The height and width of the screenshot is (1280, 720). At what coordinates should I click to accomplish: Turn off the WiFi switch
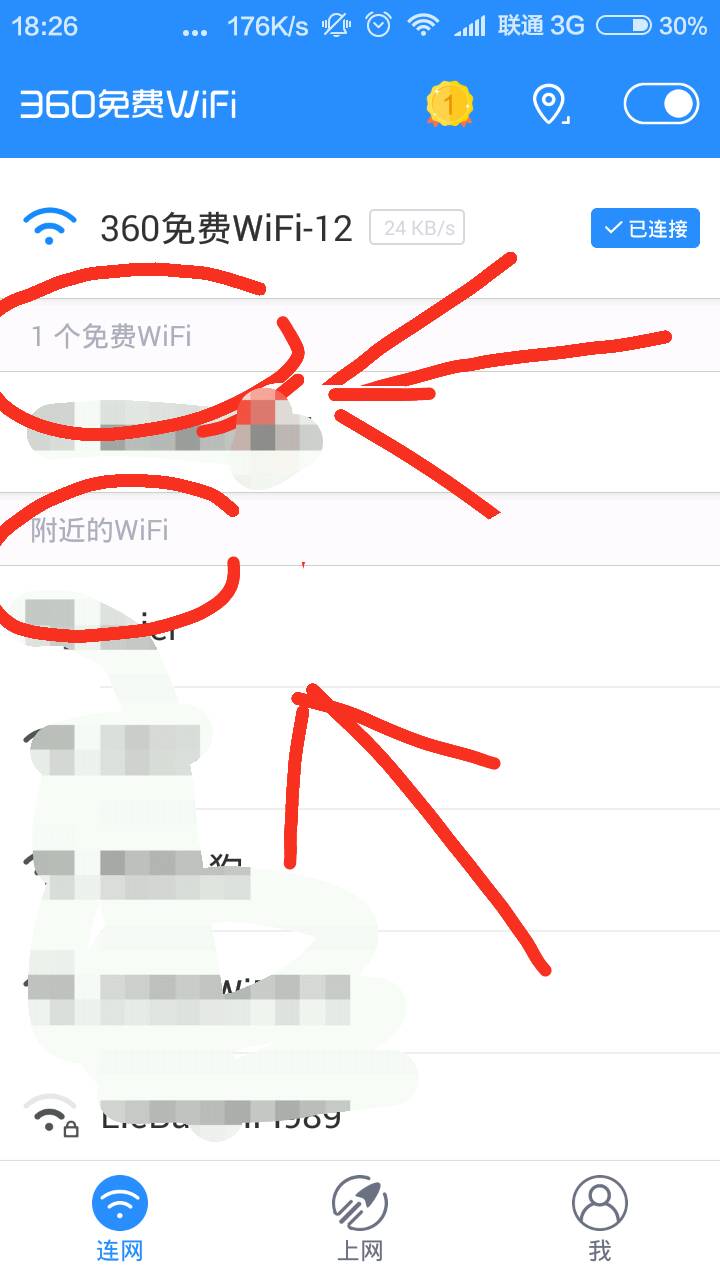pos(661,104)
